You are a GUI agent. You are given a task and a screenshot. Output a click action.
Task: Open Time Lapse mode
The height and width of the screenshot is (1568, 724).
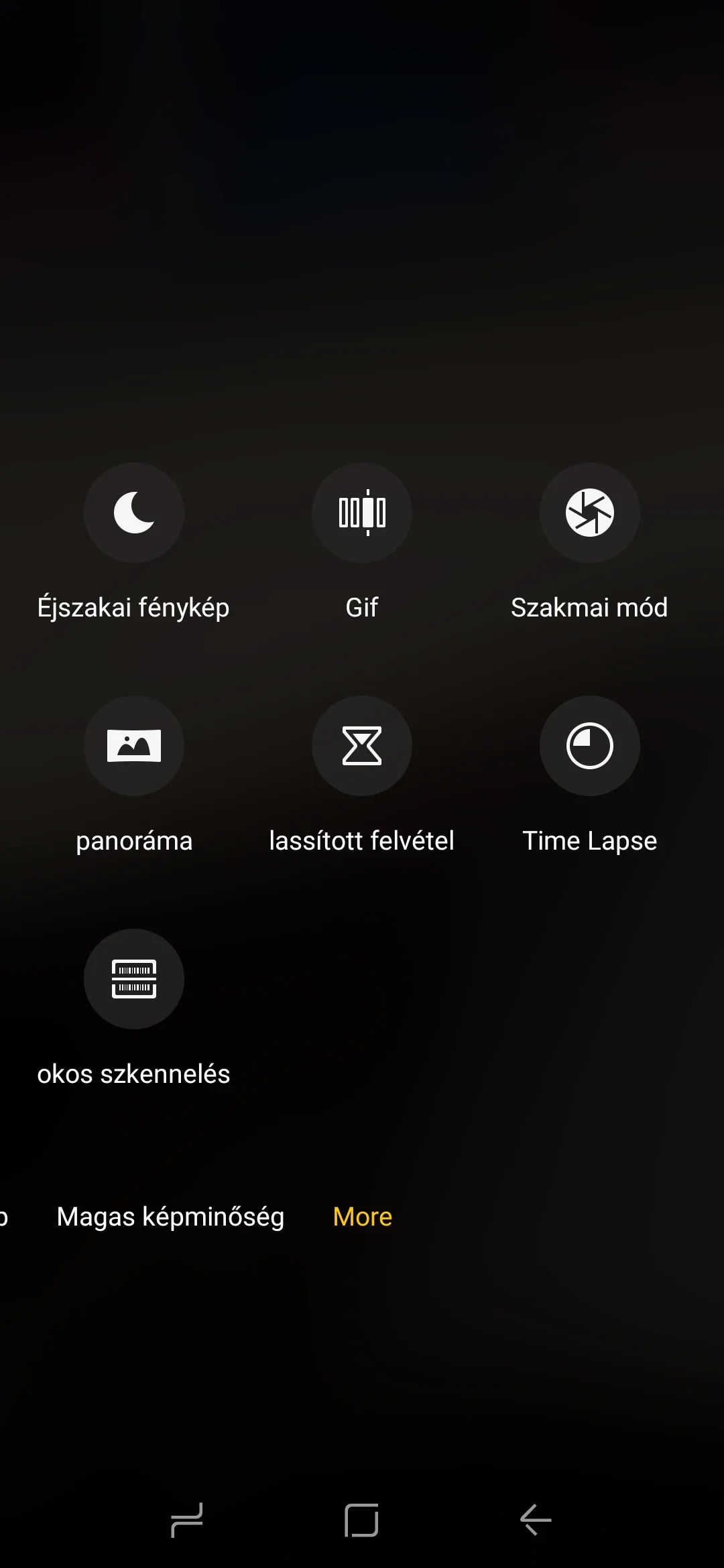tap(590, 746)
